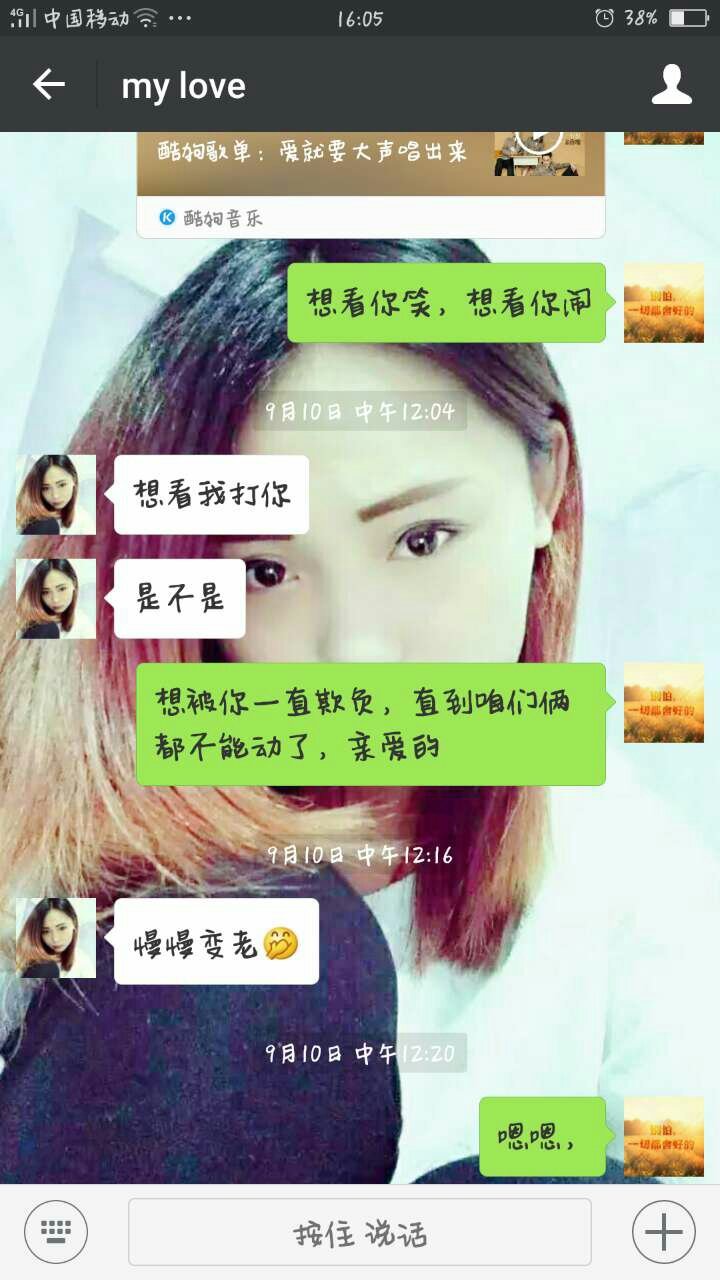Open chat info via the profile icon
Image resolution: width=720 pixels, height=1280 pixels.
pyautogui.click(x=672, y=85)
